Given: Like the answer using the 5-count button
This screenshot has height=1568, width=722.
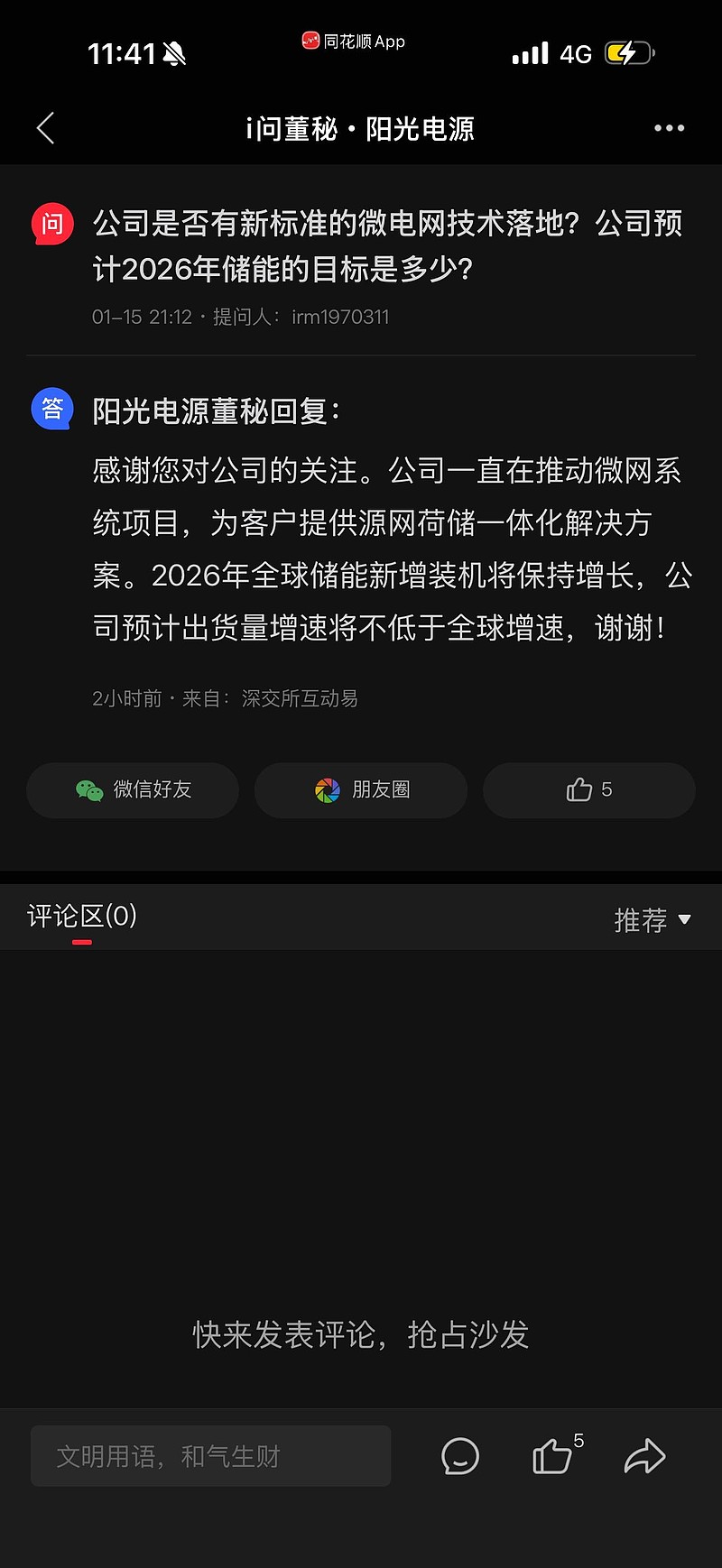Looking at the screenshot, I should point(588,789).
